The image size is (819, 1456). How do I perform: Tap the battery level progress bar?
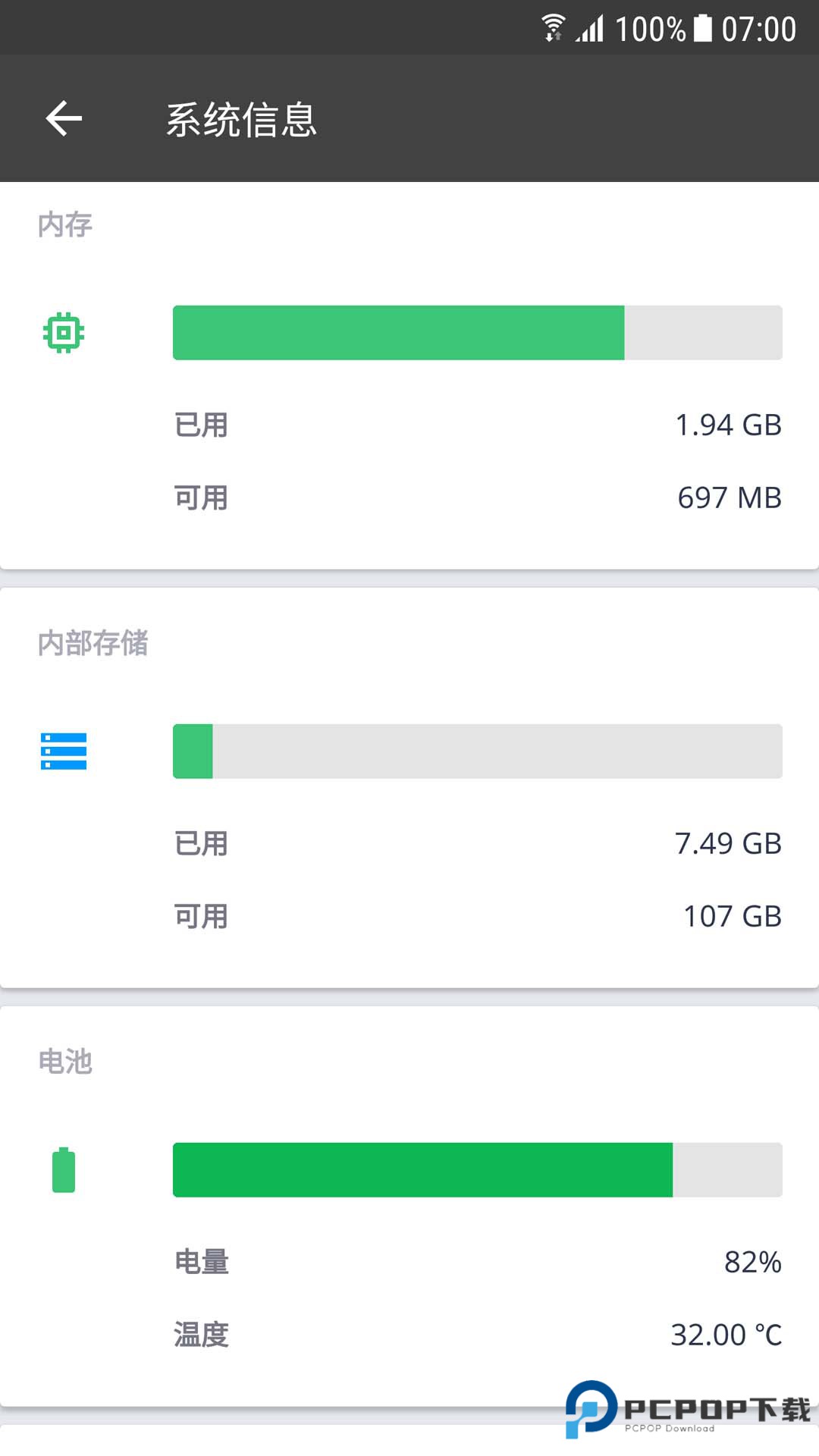tap(478, 1170)
